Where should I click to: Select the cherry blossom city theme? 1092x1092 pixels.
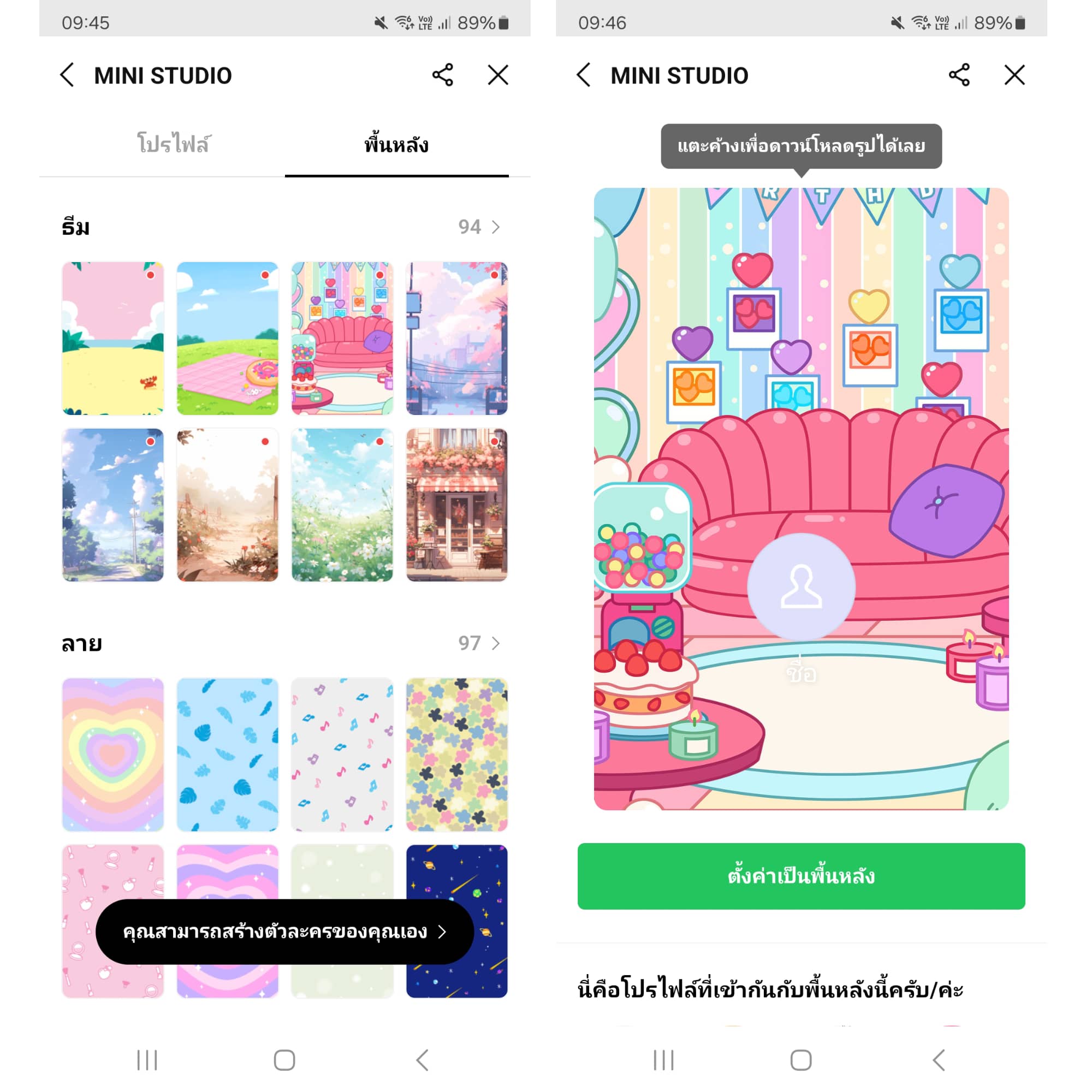tap(456, 338)
